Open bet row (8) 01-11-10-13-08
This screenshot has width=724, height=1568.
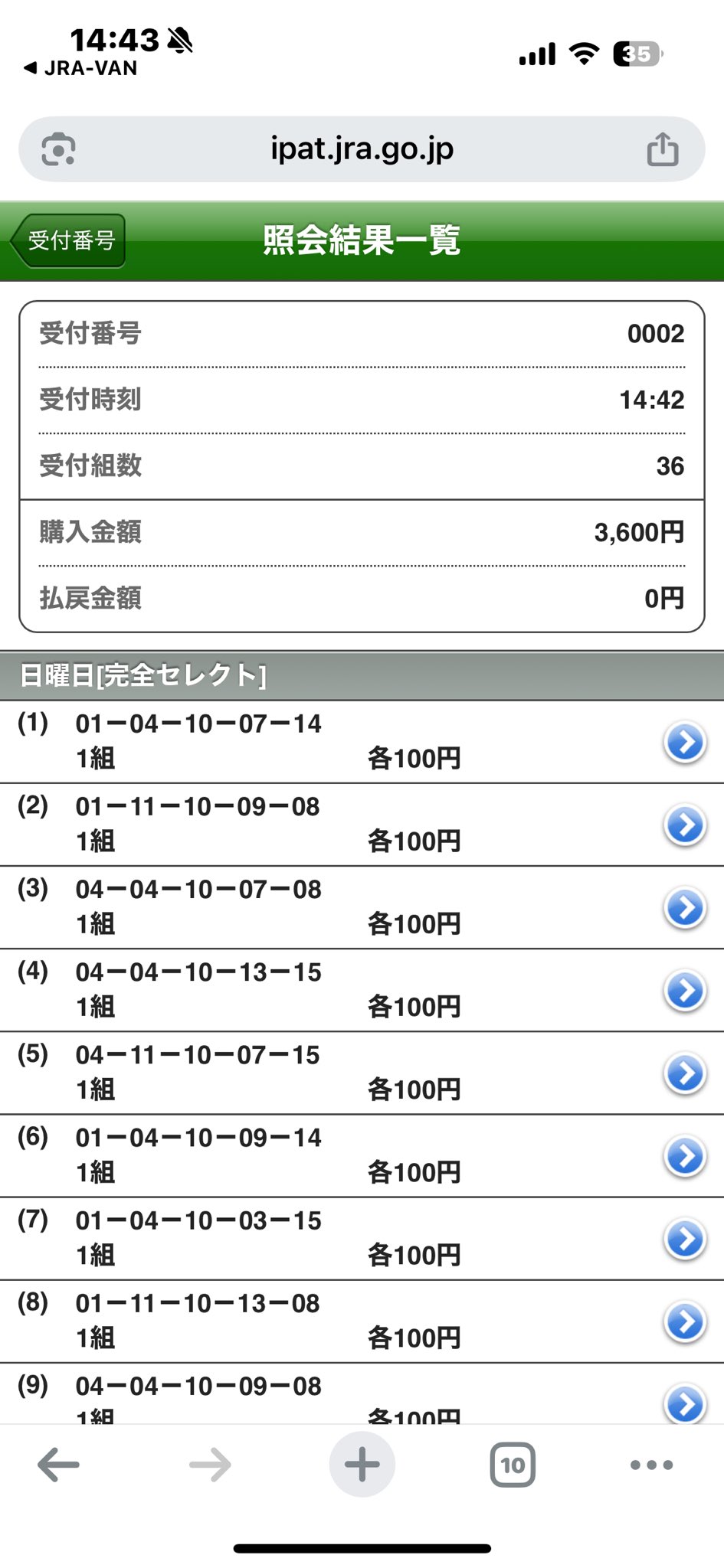(x=684, y=1321)
